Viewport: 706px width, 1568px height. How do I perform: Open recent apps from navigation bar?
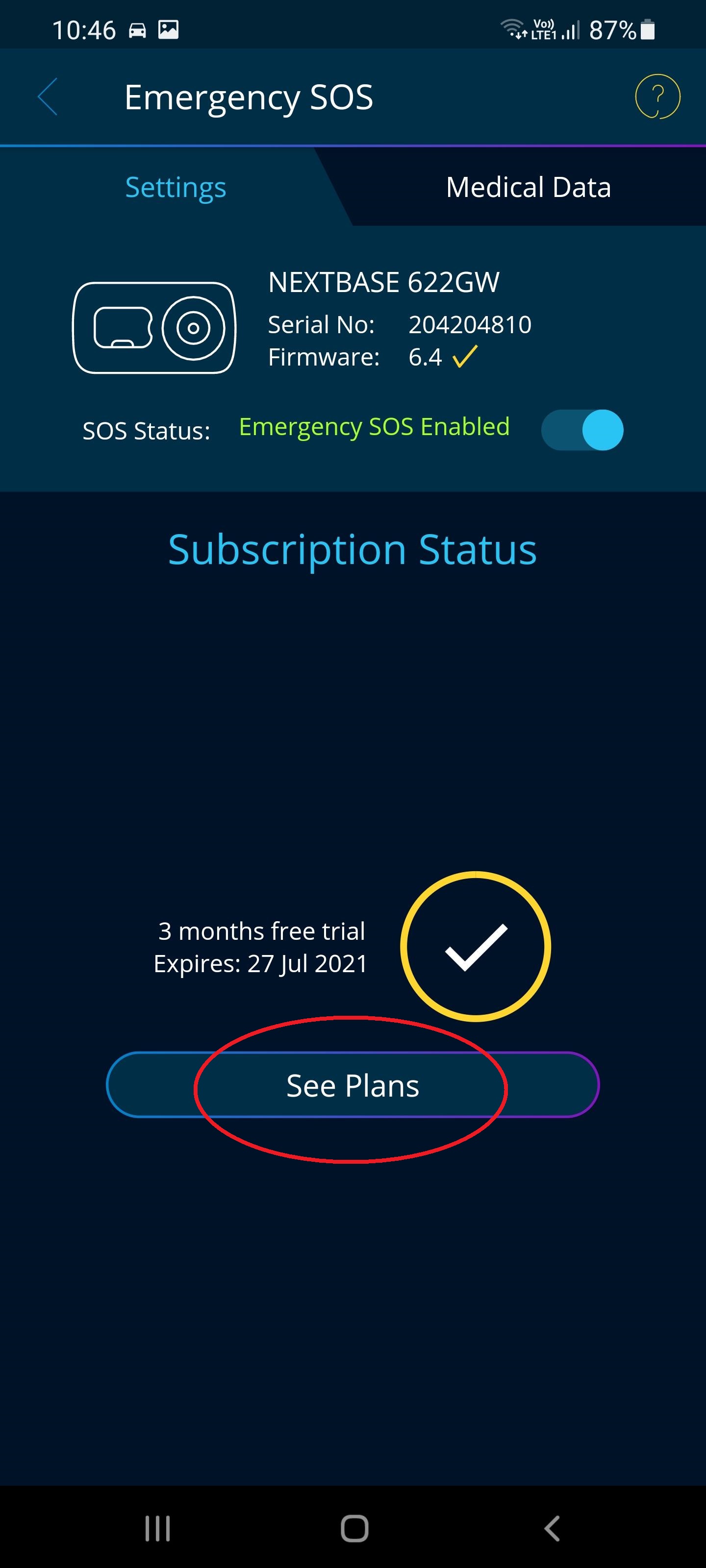coord(158,1528)
